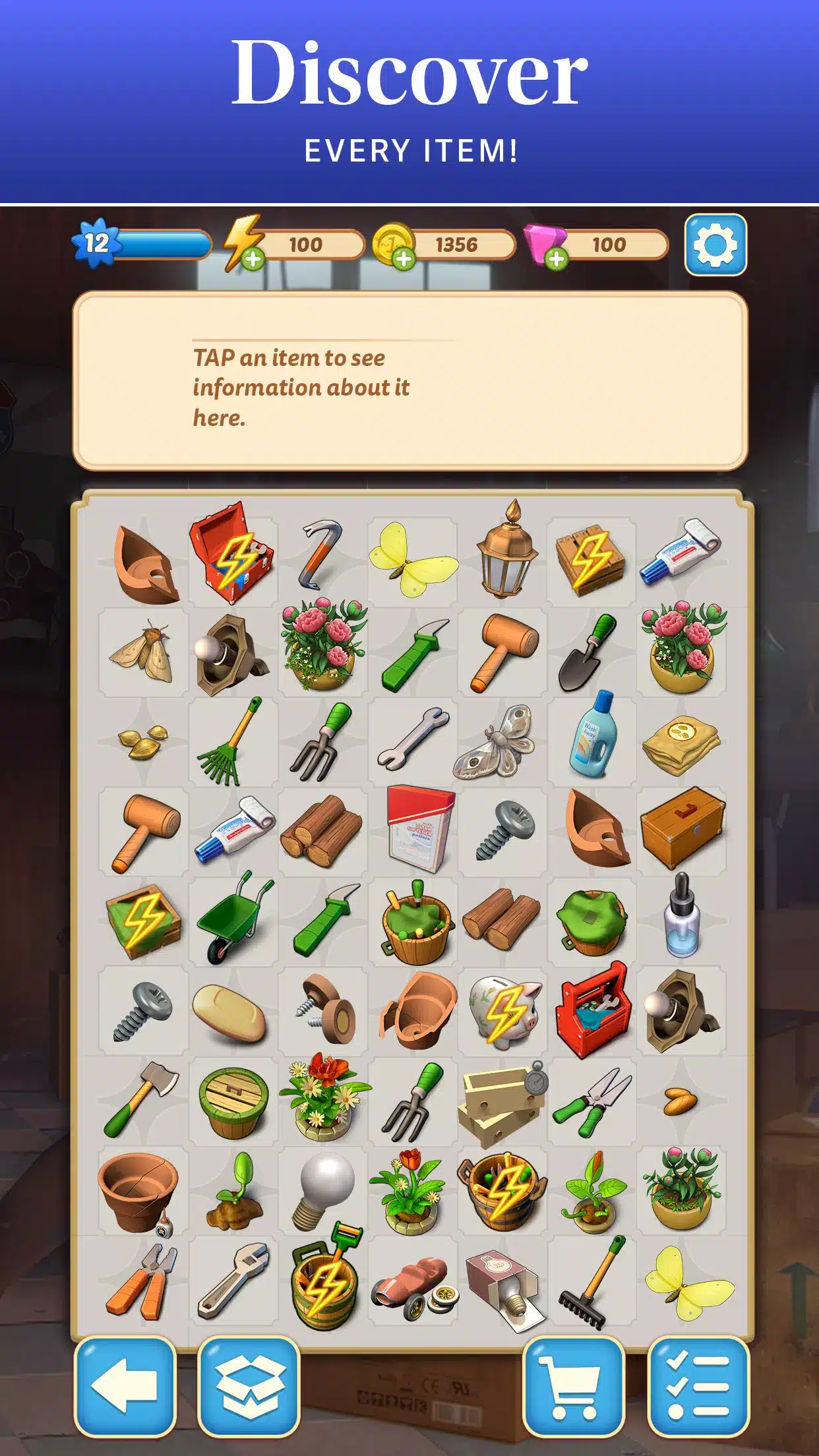Screen dimensions: 819x1456
Task: Tap the glass dropper bottle
Action: coord(681,917)
